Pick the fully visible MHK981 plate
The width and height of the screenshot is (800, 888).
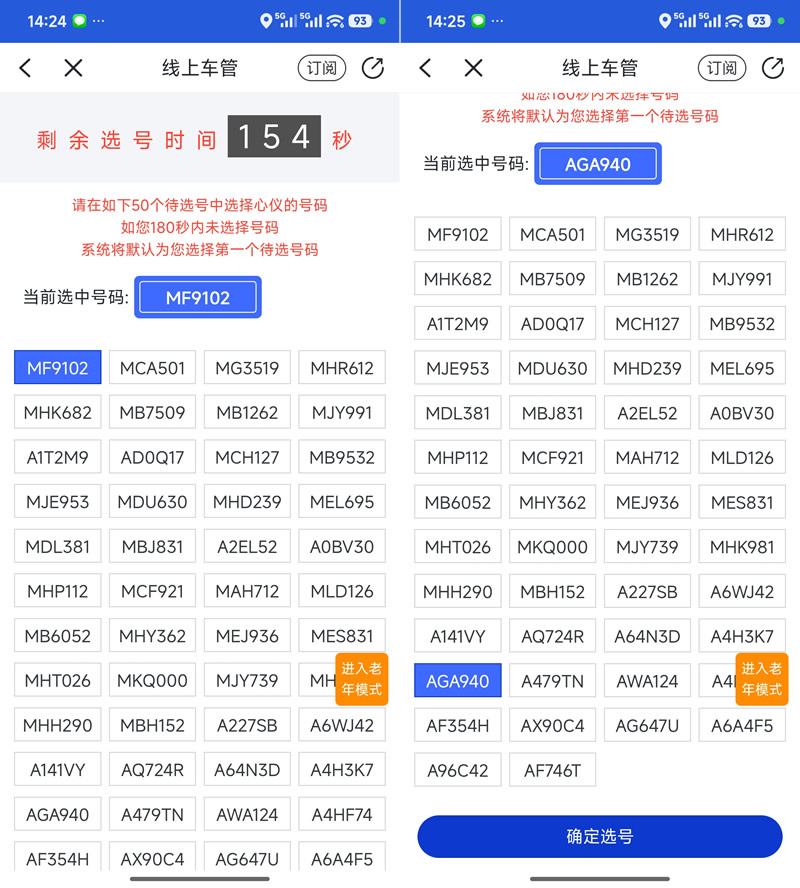[742, 547]
